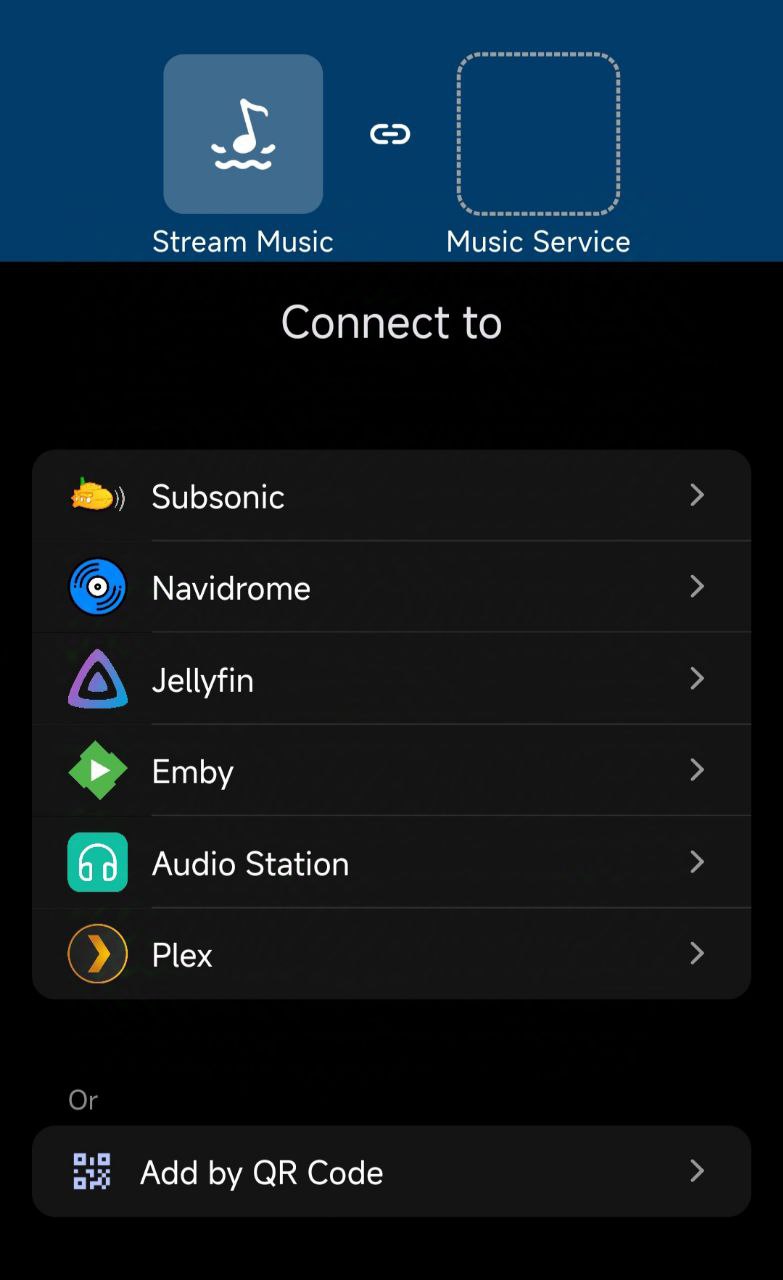Expand the Subsonic connection chevron
Viewport: 783px width, 1280px height.
click(697, 494)
